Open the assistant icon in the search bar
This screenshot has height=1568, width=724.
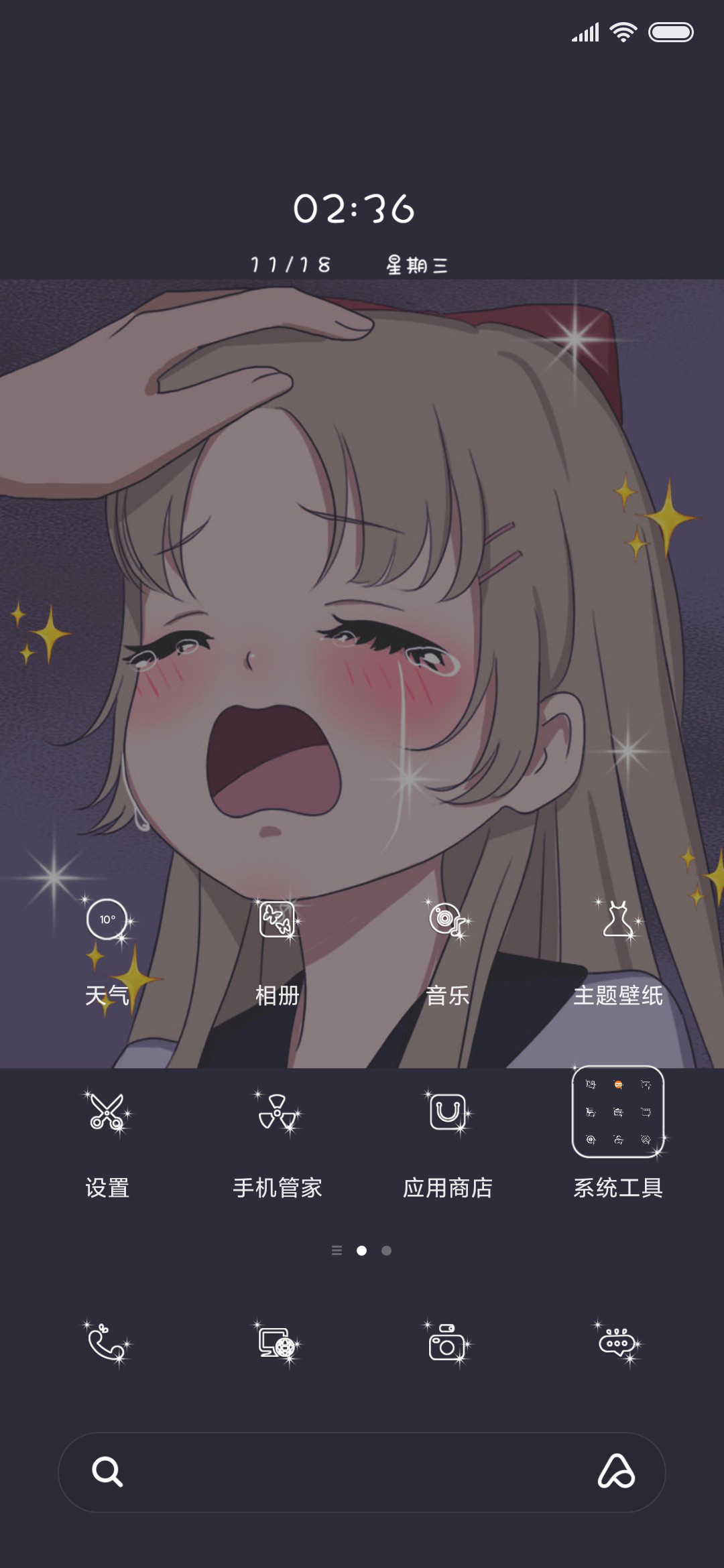(616, 1472)
